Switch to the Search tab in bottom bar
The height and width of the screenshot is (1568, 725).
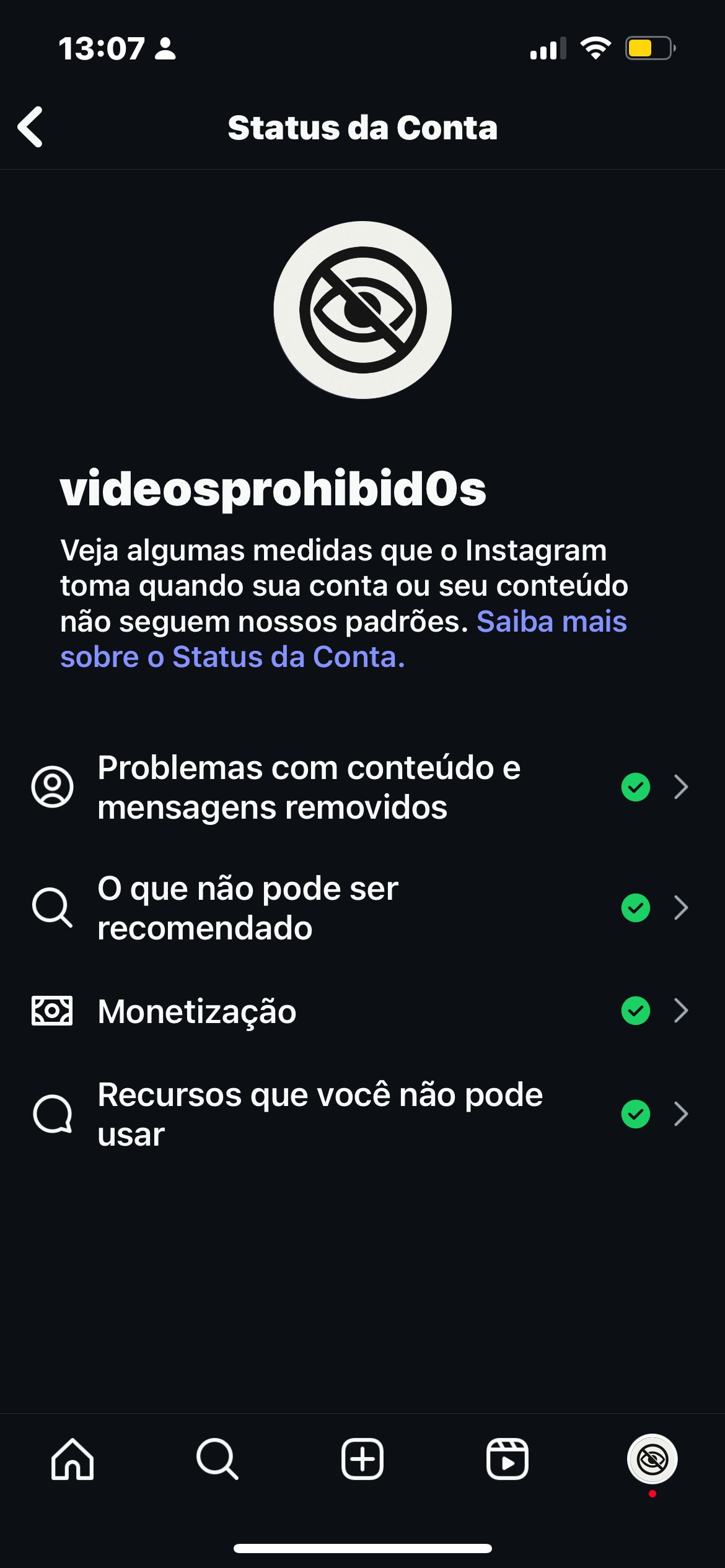pyautogui.click(x=217, y=1459)
